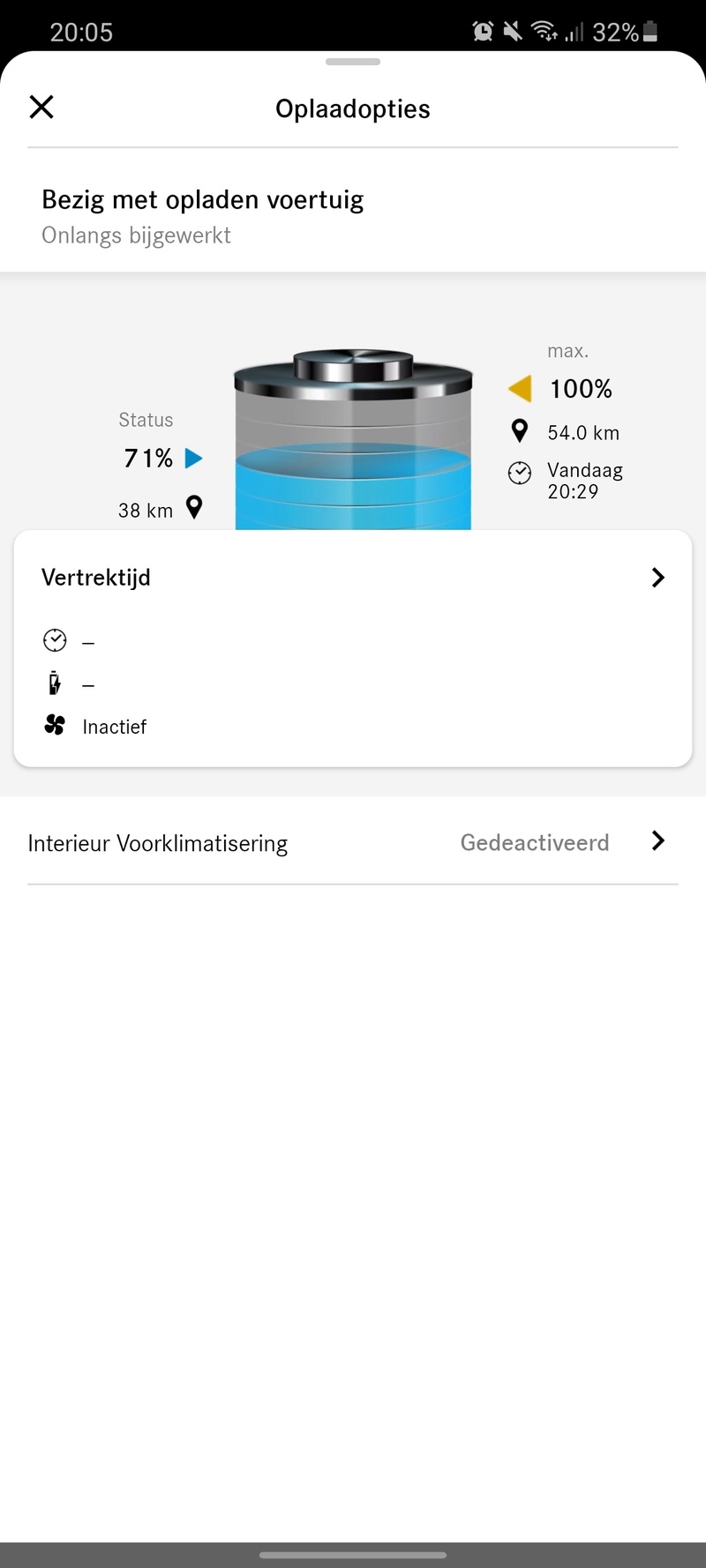Click the location pin next to 38 km
Screen dimensions: 706x1568
point(193,508)
